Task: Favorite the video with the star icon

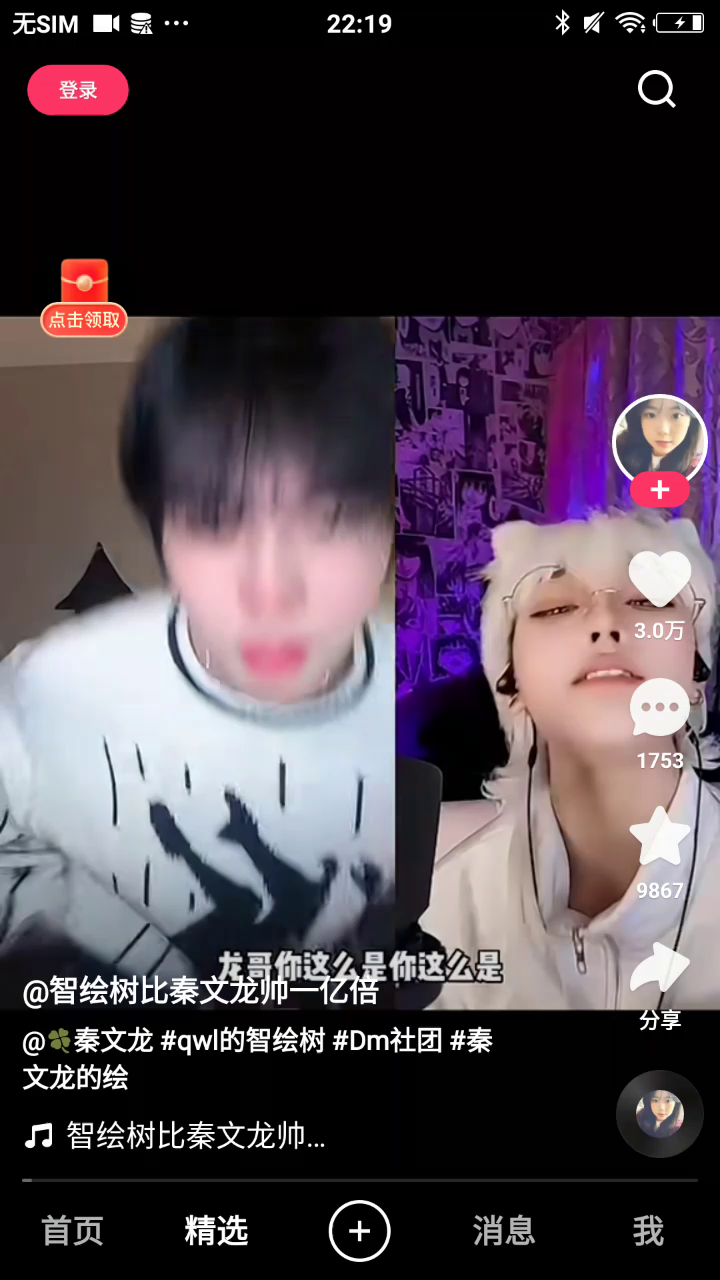Action: (x=659, y=838)
